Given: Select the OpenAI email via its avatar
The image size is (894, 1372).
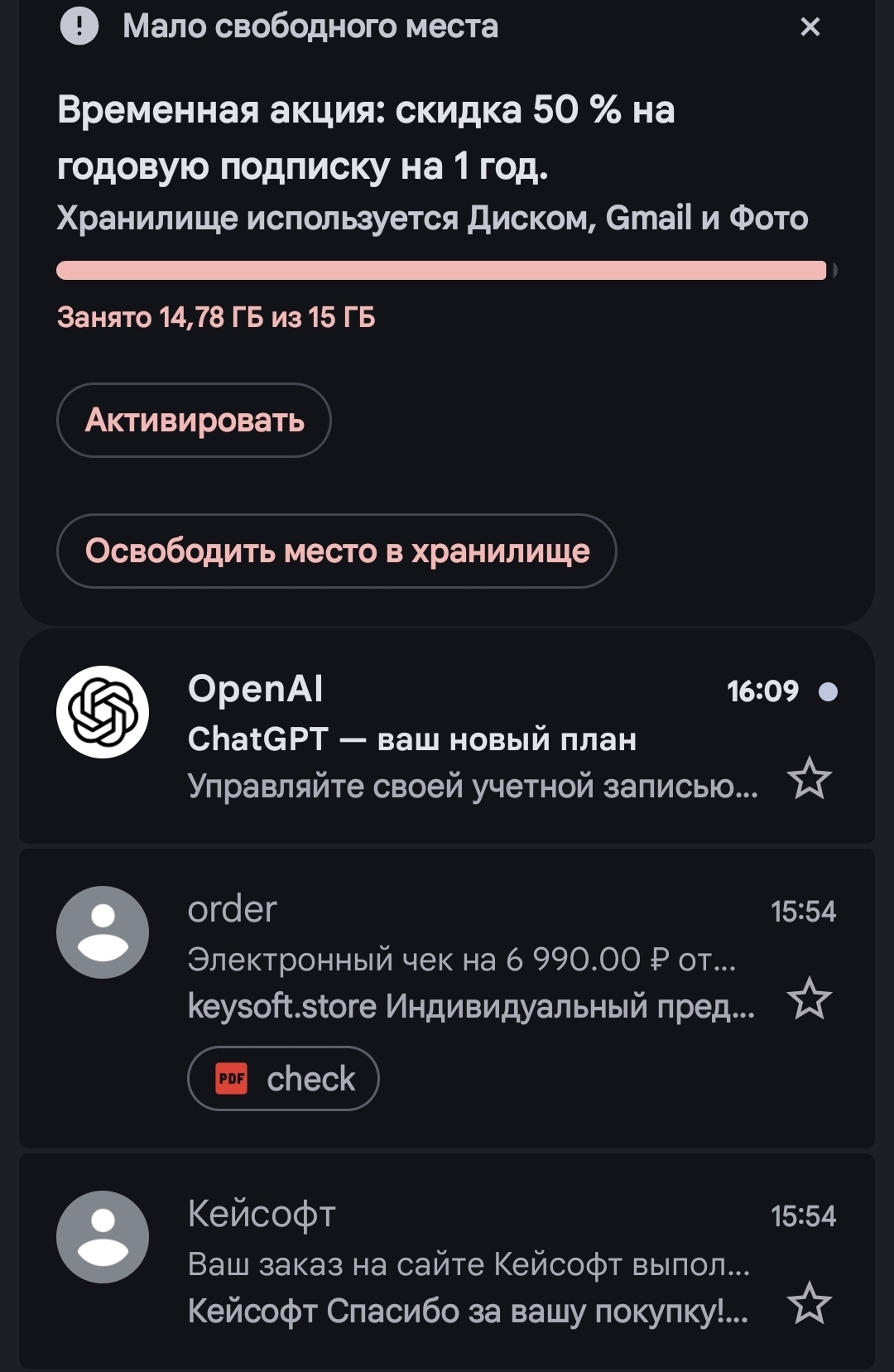Looking at the screenshot, I should (x=103, y=712).
